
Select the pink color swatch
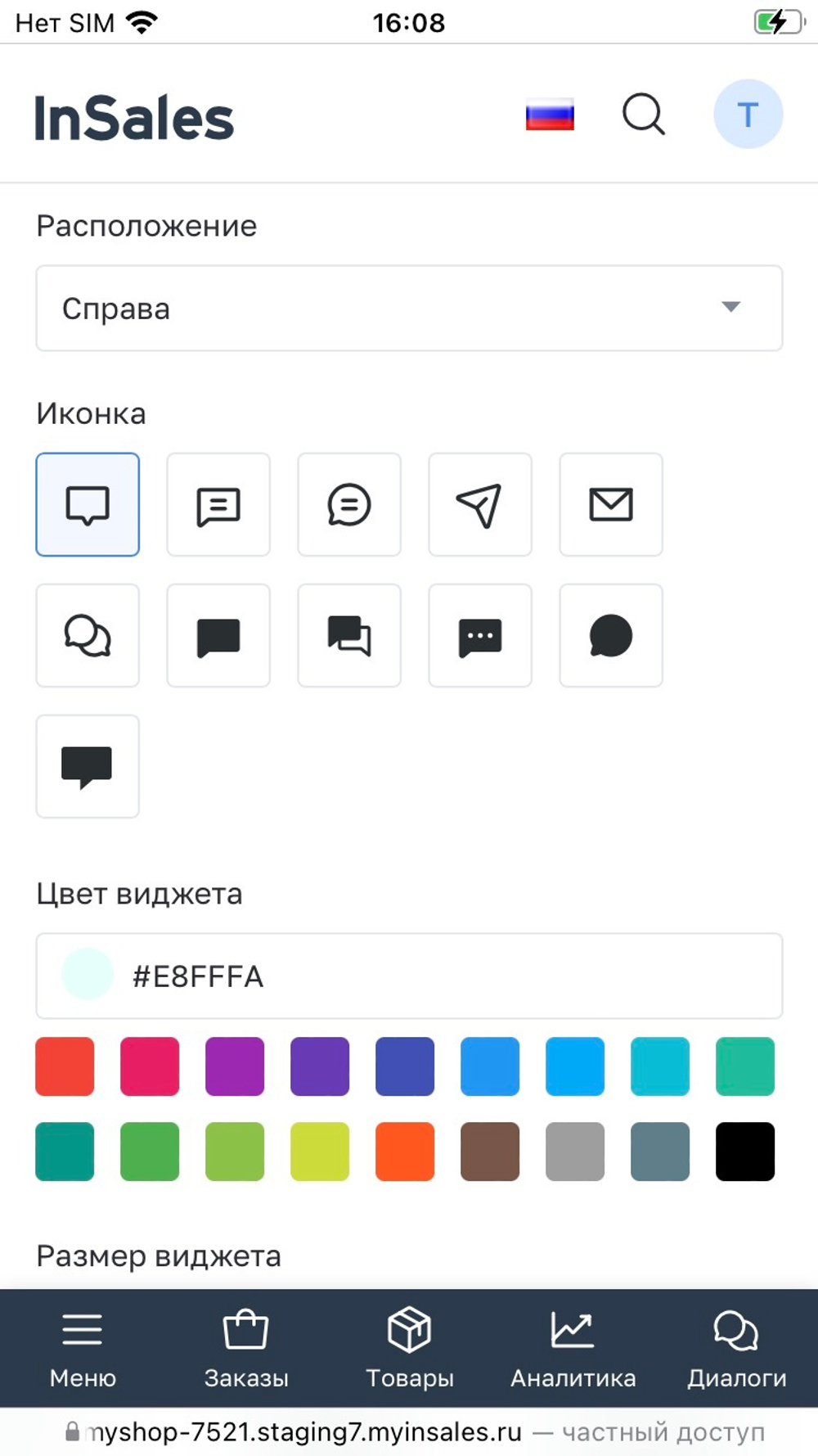click(150, 1066)
